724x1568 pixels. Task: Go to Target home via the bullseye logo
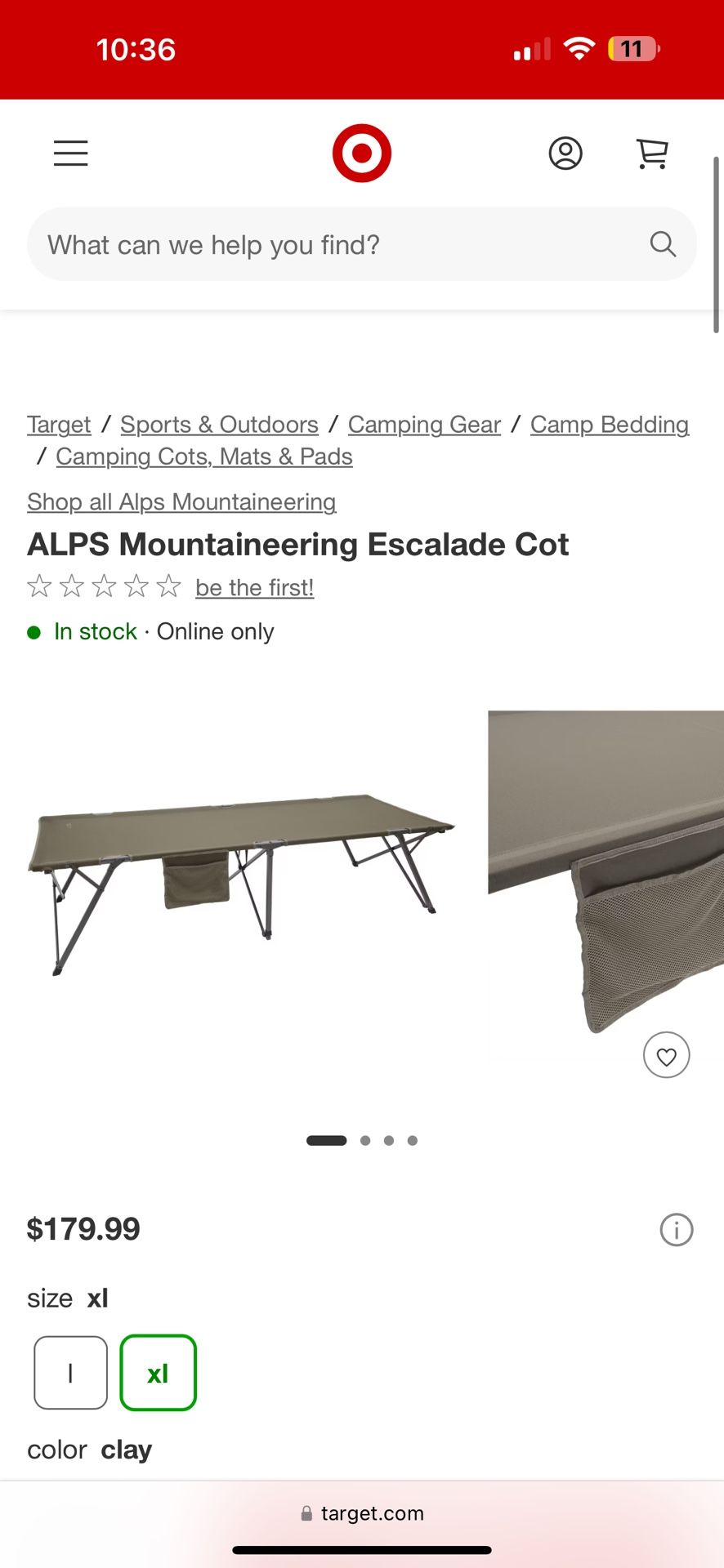pos(361,154)
